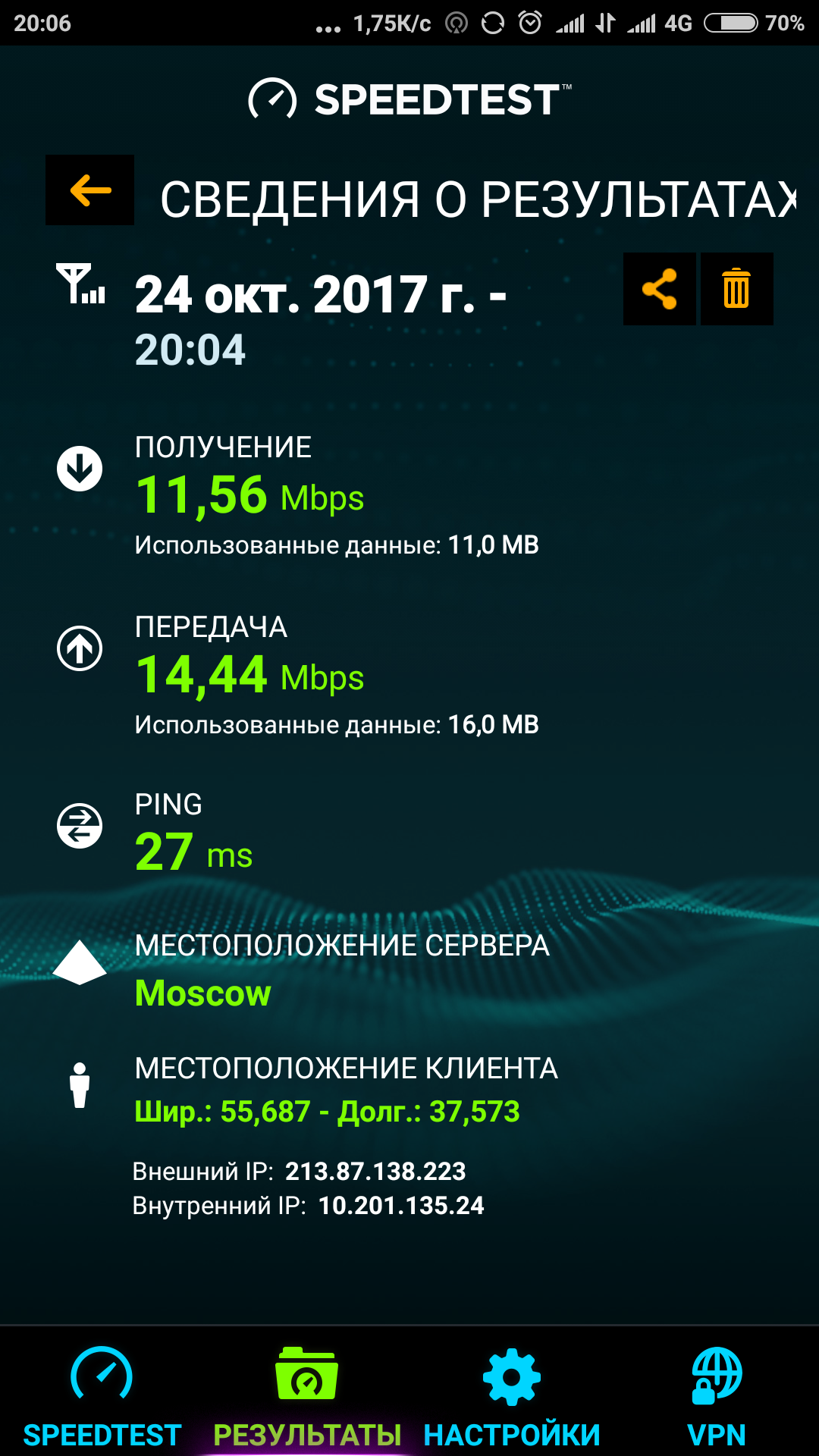Open the НАСТРОЙКИ tab

click(x=512, y=1395)
